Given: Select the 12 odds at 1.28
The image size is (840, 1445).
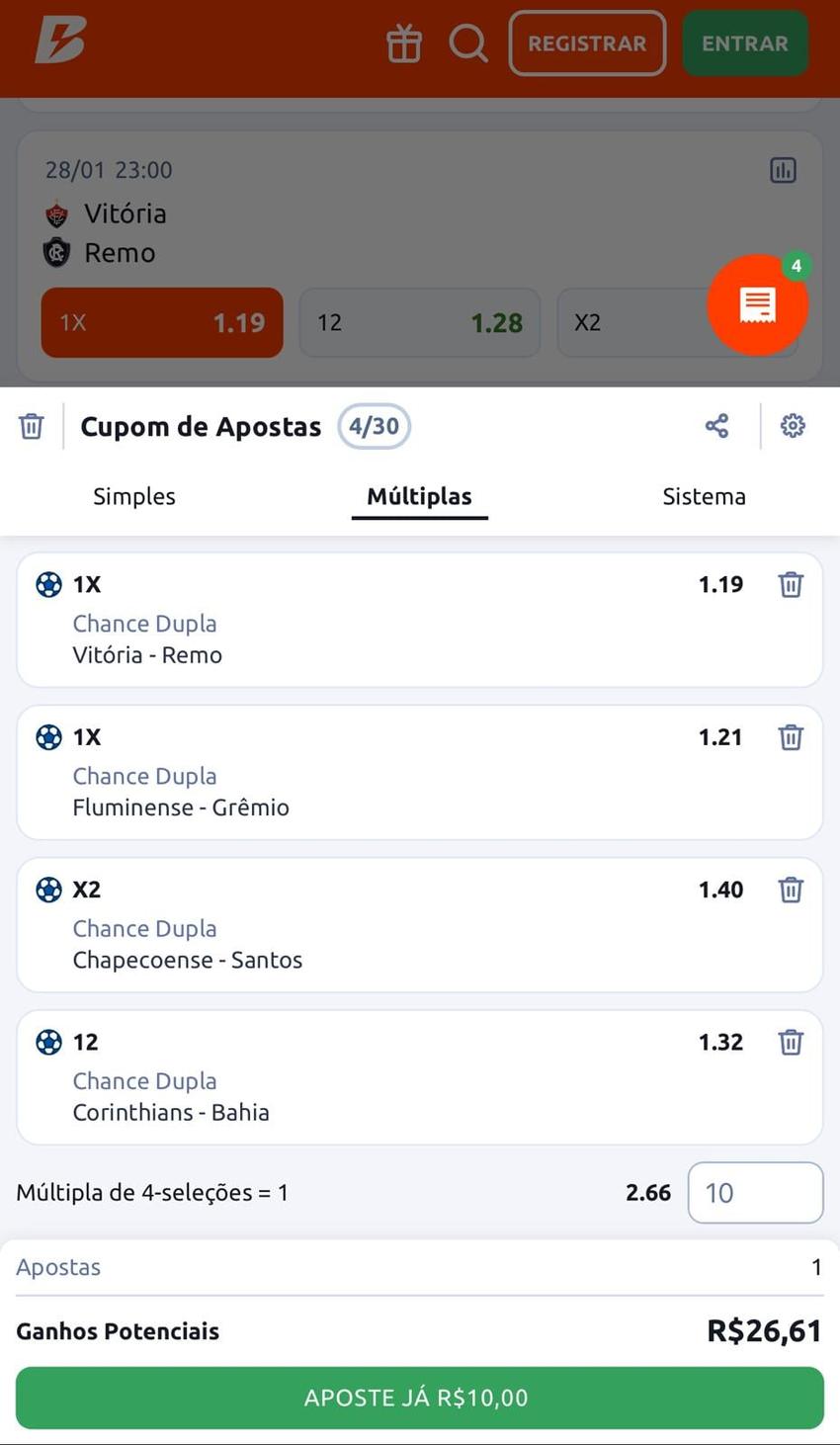Looking at the screenshot, I should point(419,321).
